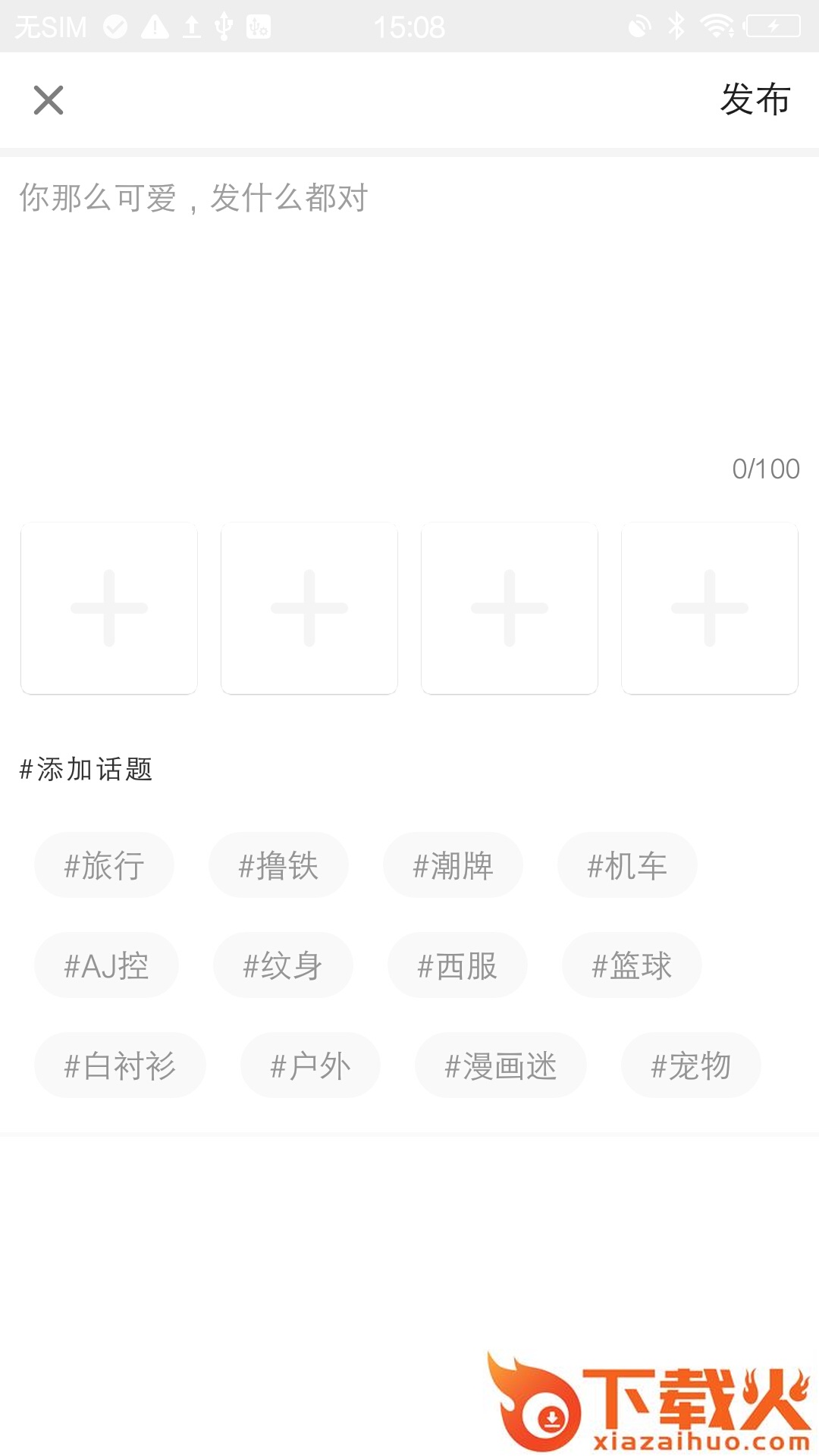Tap the second add photo placeholder
Image resolution: width=819 pixels, height=1456 pixels.
click(x=309, y=607)
